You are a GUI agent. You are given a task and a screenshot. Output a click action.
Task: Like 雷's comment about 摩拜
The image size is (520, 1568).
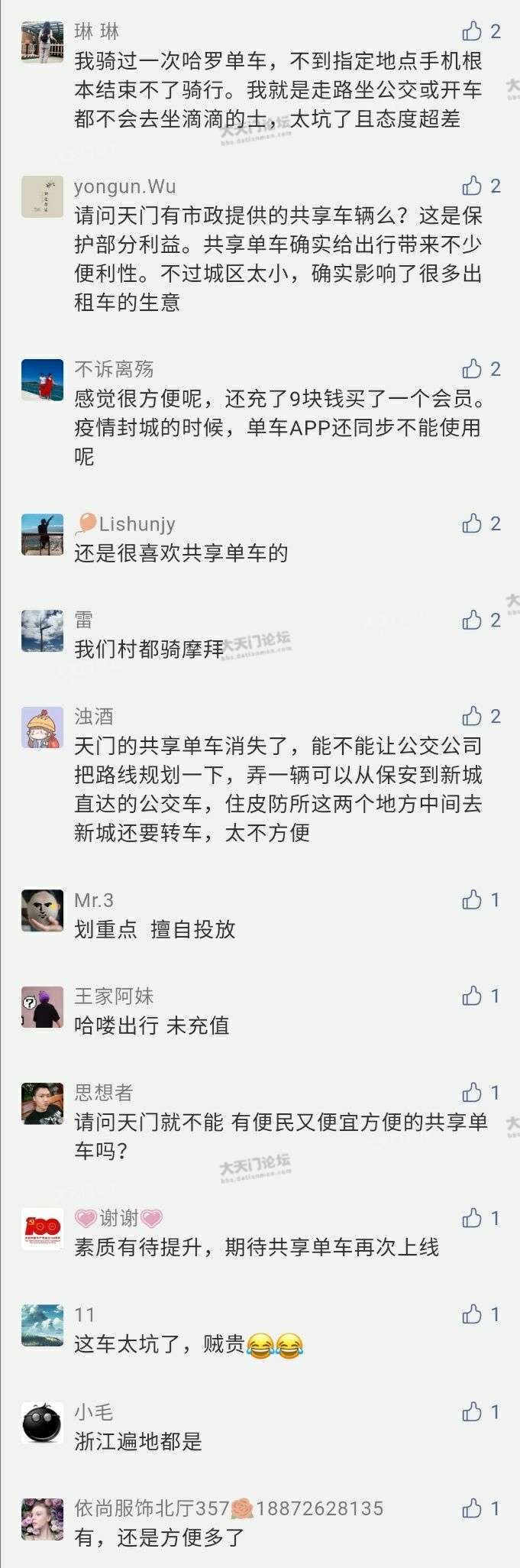pos(472,620)
